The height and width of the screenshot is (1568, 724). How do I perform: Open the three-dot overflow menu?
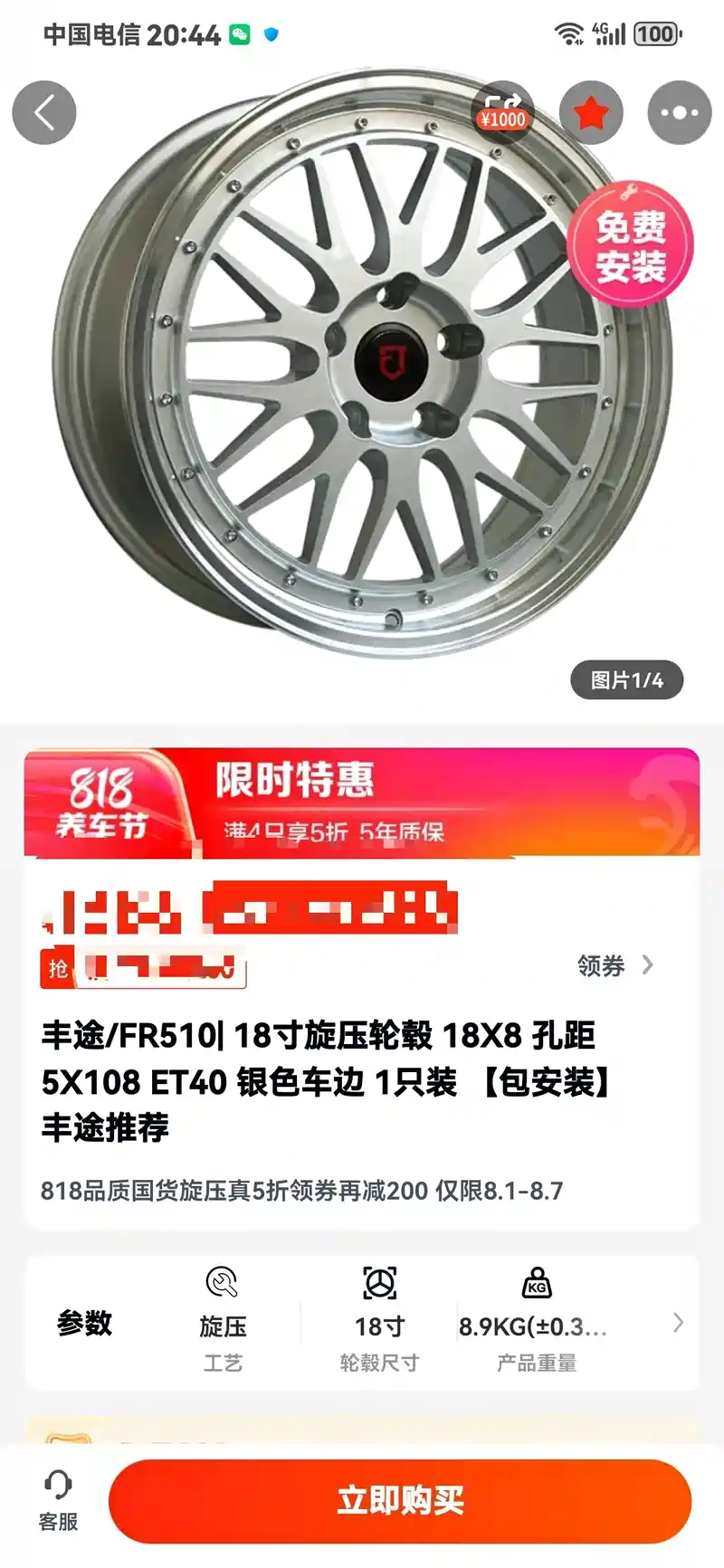[679, 113]
